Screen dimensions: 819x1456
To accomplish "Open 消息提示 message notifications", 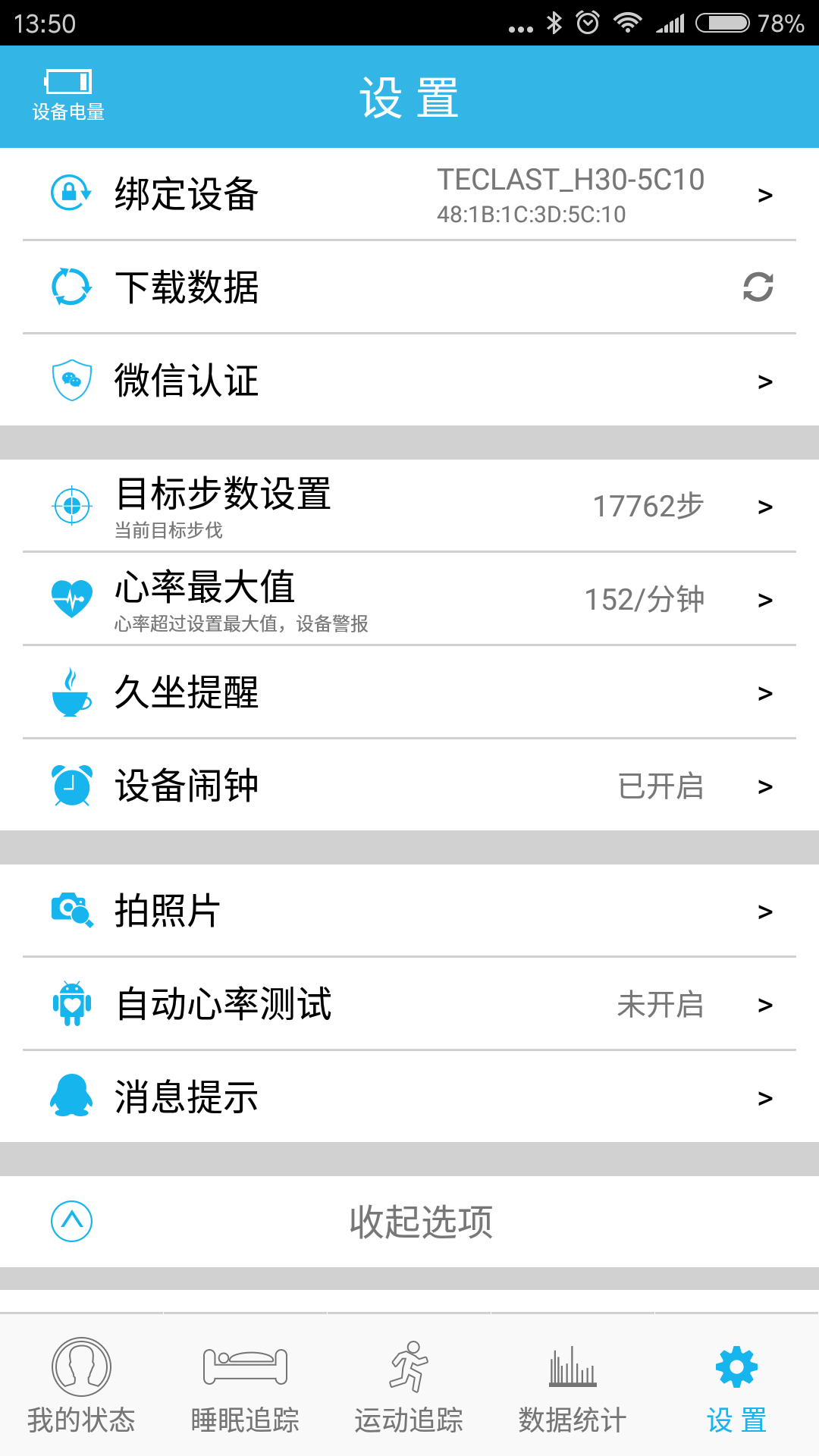I will coord(409,1097).
